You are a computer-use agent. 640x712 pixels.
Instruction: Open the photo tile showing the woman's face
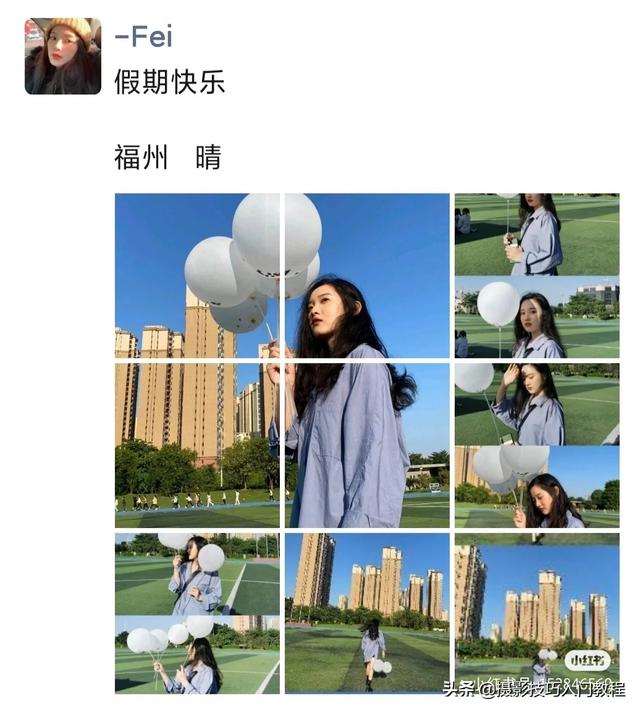point(366,274)
